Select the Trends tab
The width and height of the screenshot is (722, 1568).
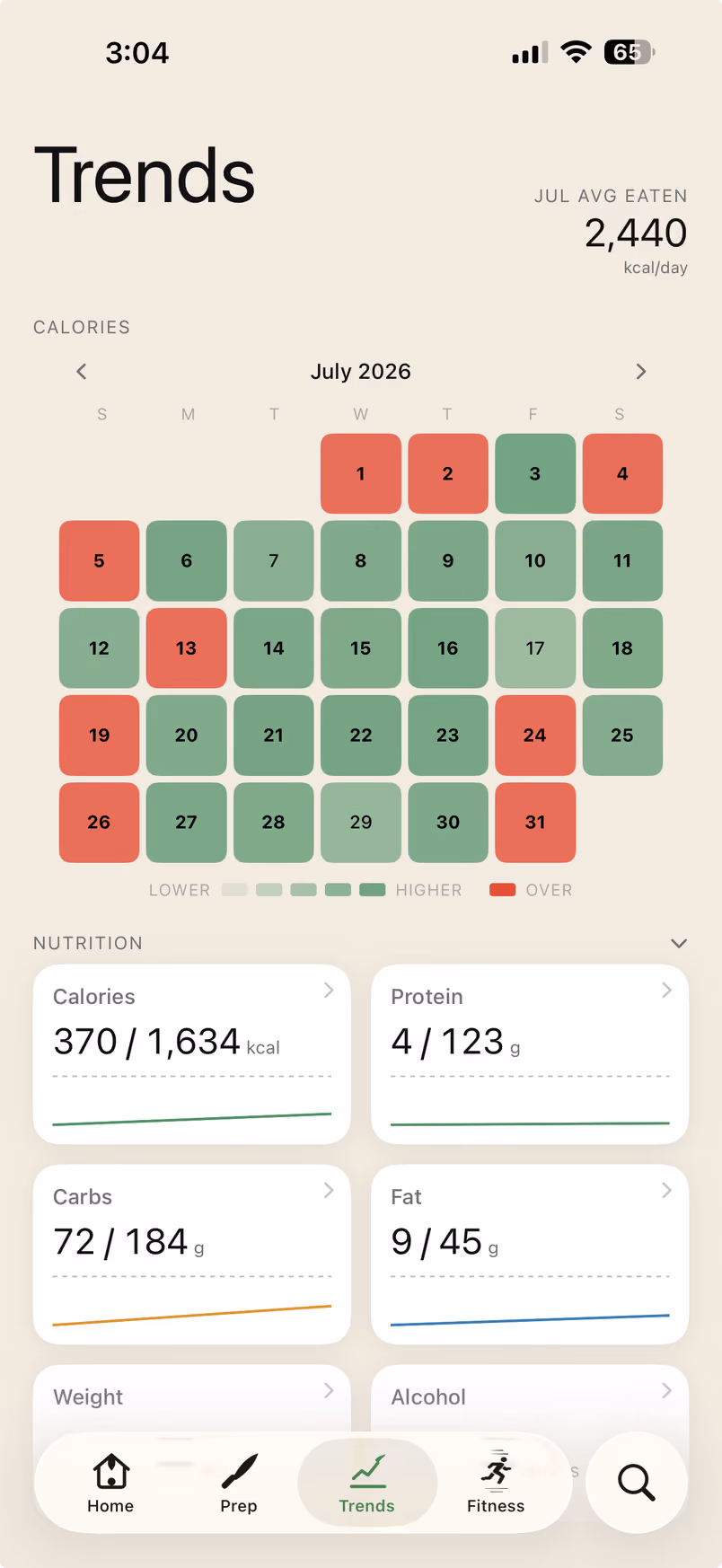(x=366, y=1483)
